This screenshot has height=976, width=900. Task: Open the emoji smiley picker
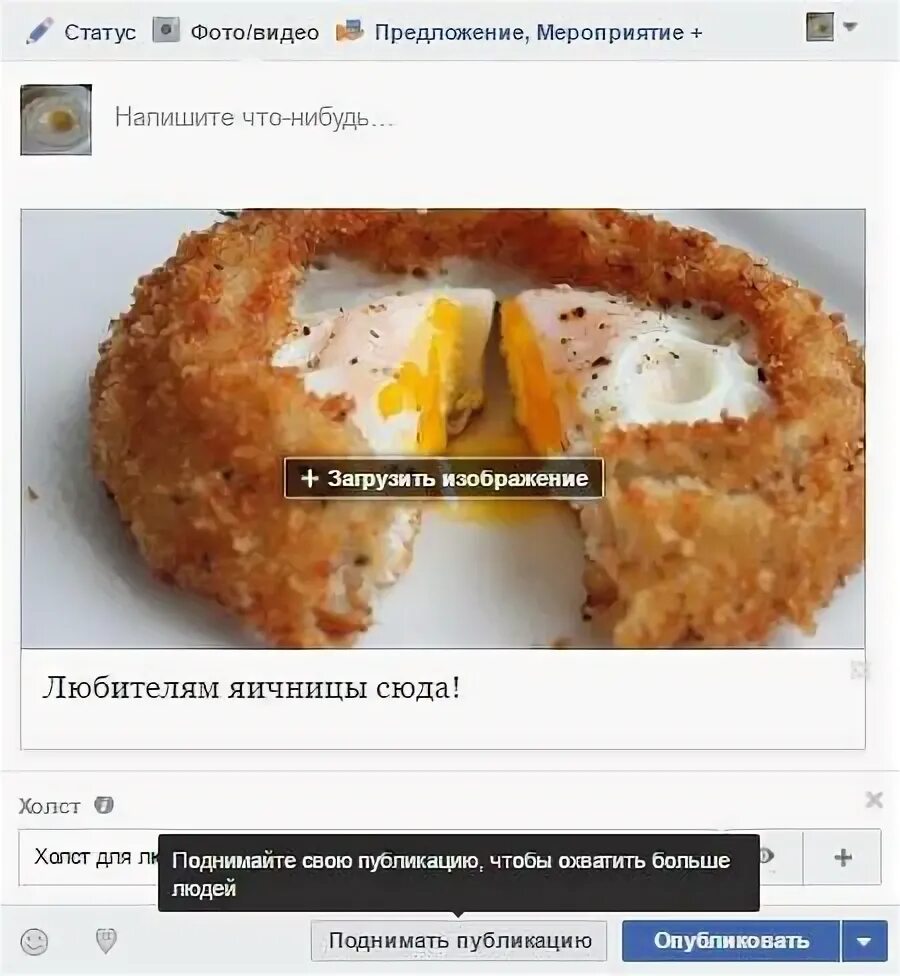pyautogui.click(x=34, y=941)
